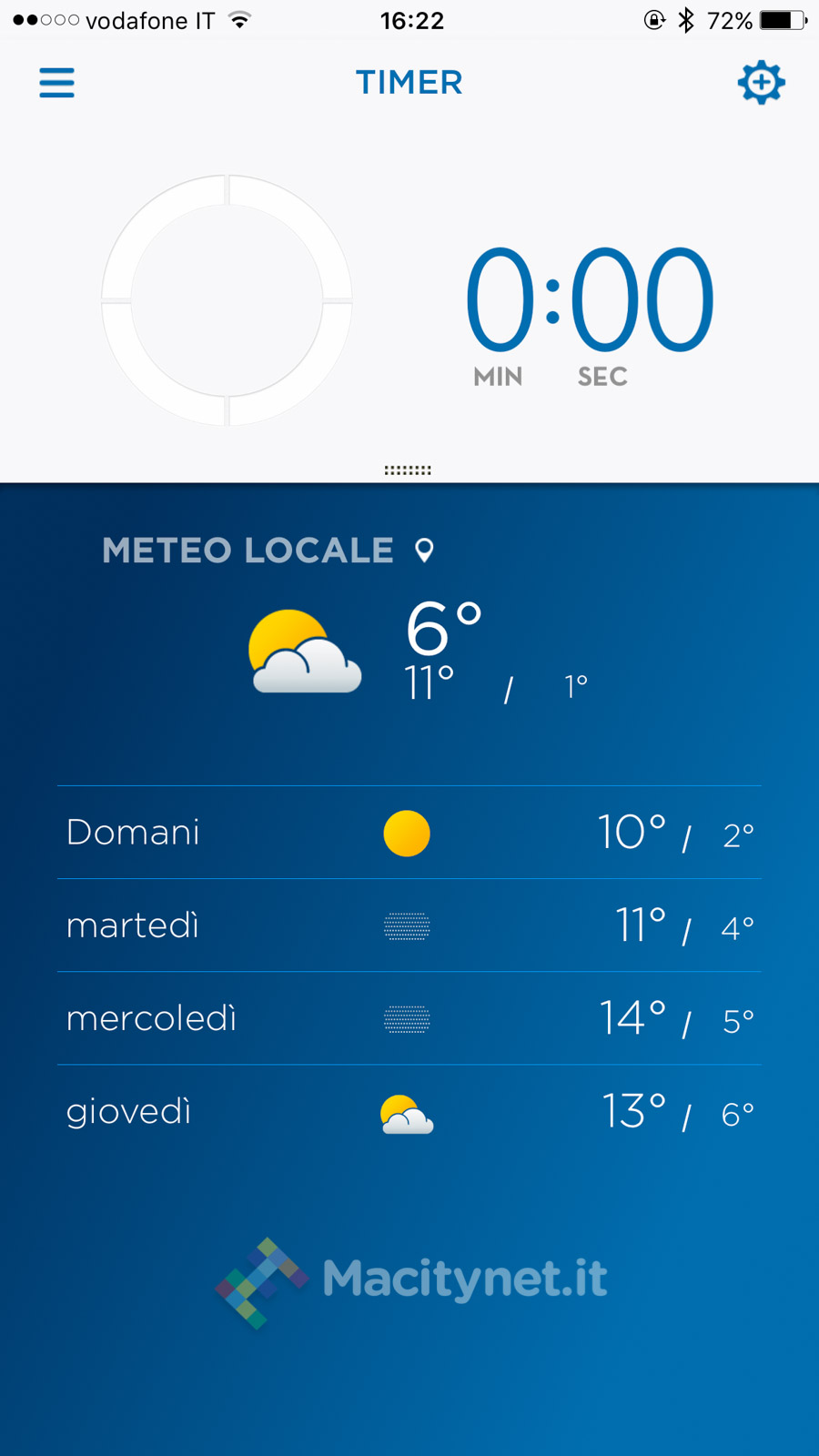Tap the drag handle under the timer
819x1456 pixels.
tap(408, 470)
